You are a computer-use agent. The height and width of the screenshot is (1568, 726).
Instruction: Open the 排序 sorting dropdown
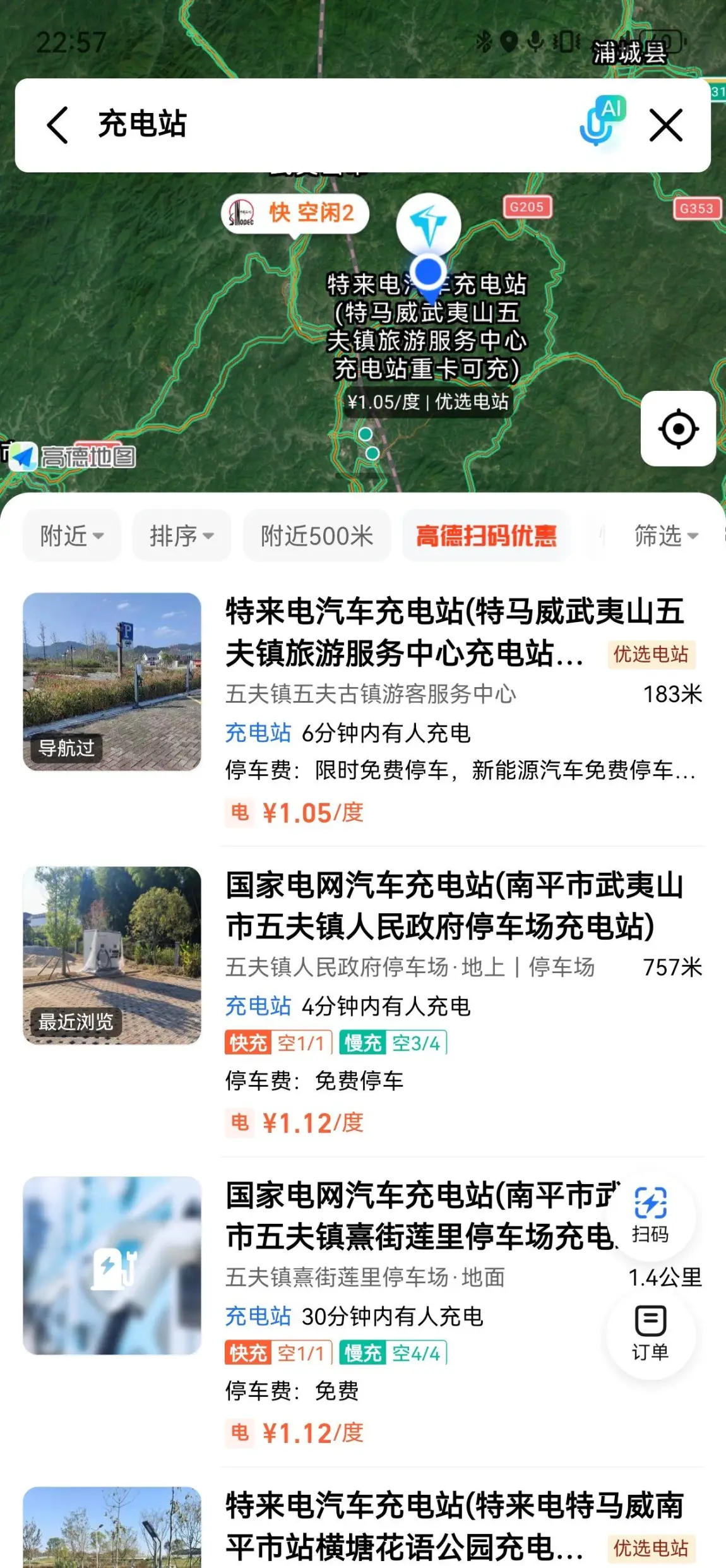point(181,536)
